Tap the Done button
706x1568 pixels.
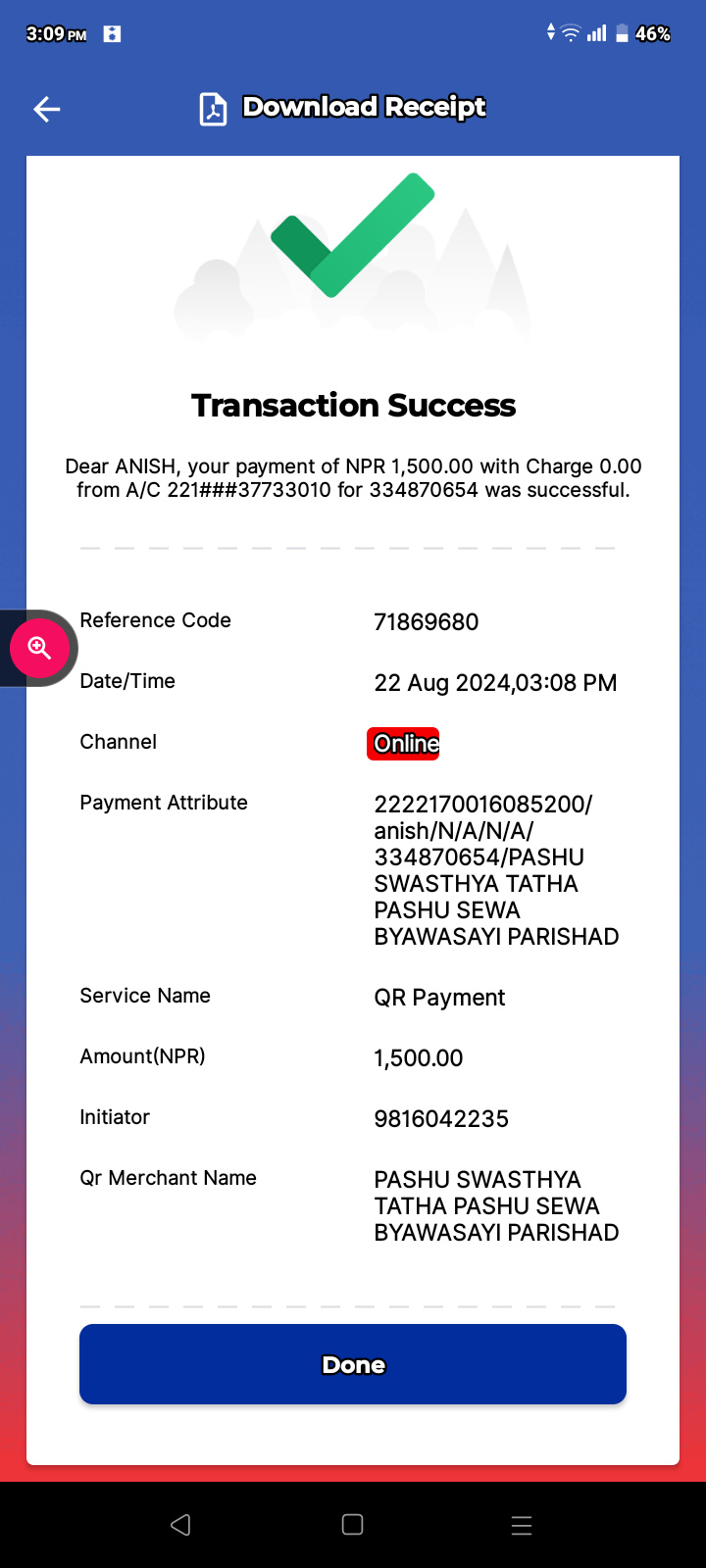click(353, 1364)
